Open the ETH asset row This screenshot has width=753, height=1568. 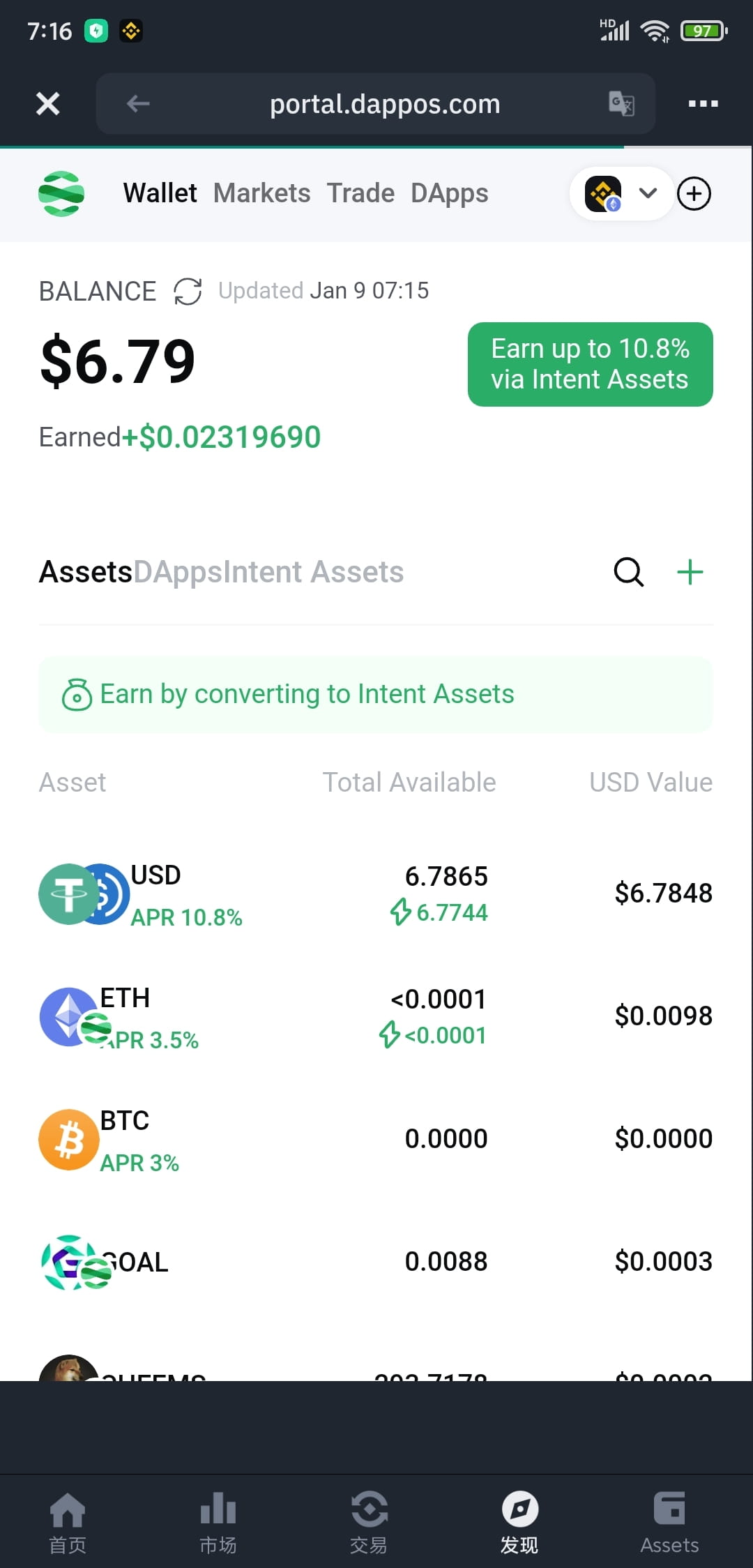376,1017
